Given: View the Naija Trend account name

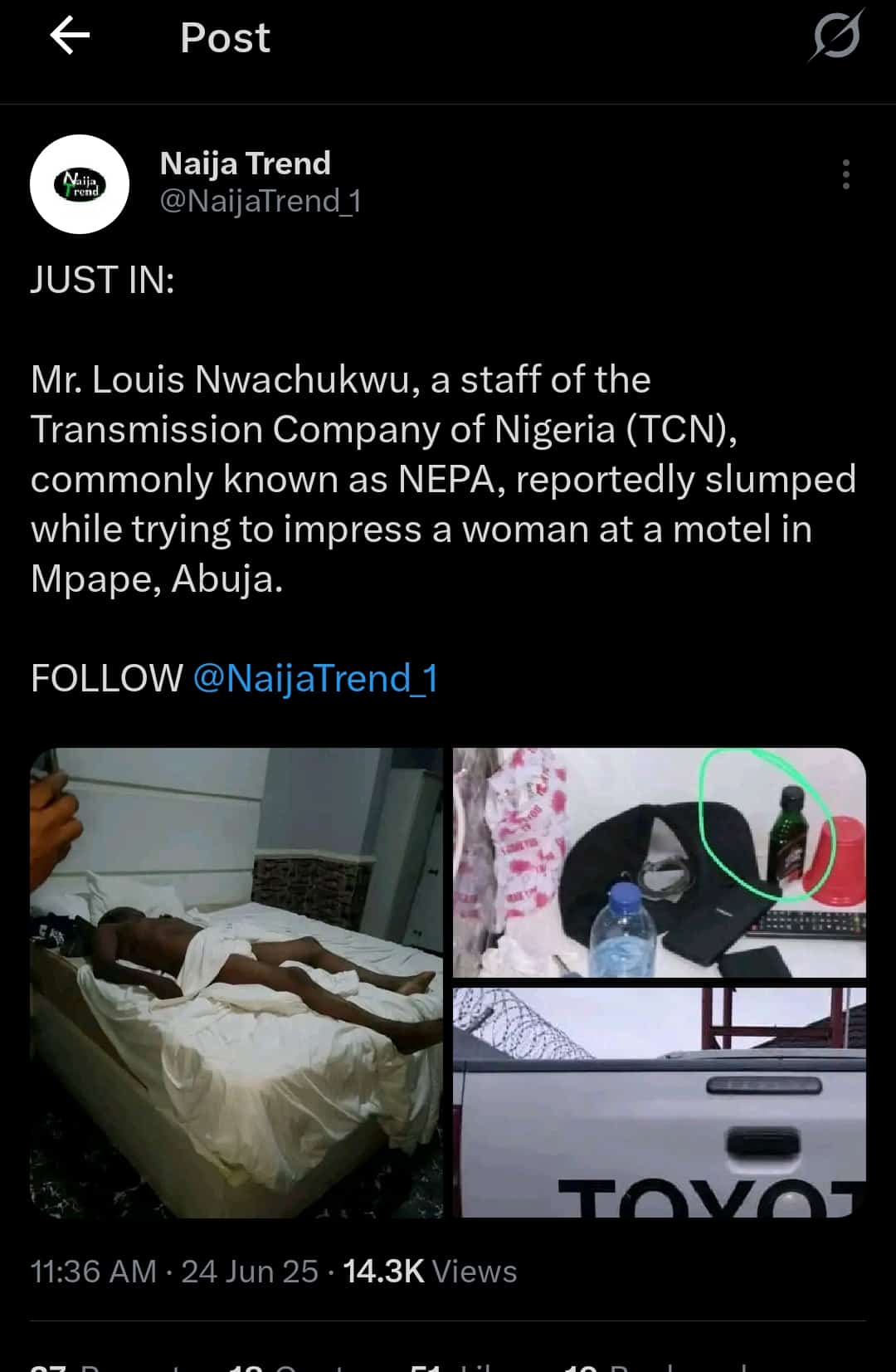Looking at the screenshot, I should pos(245,164).
